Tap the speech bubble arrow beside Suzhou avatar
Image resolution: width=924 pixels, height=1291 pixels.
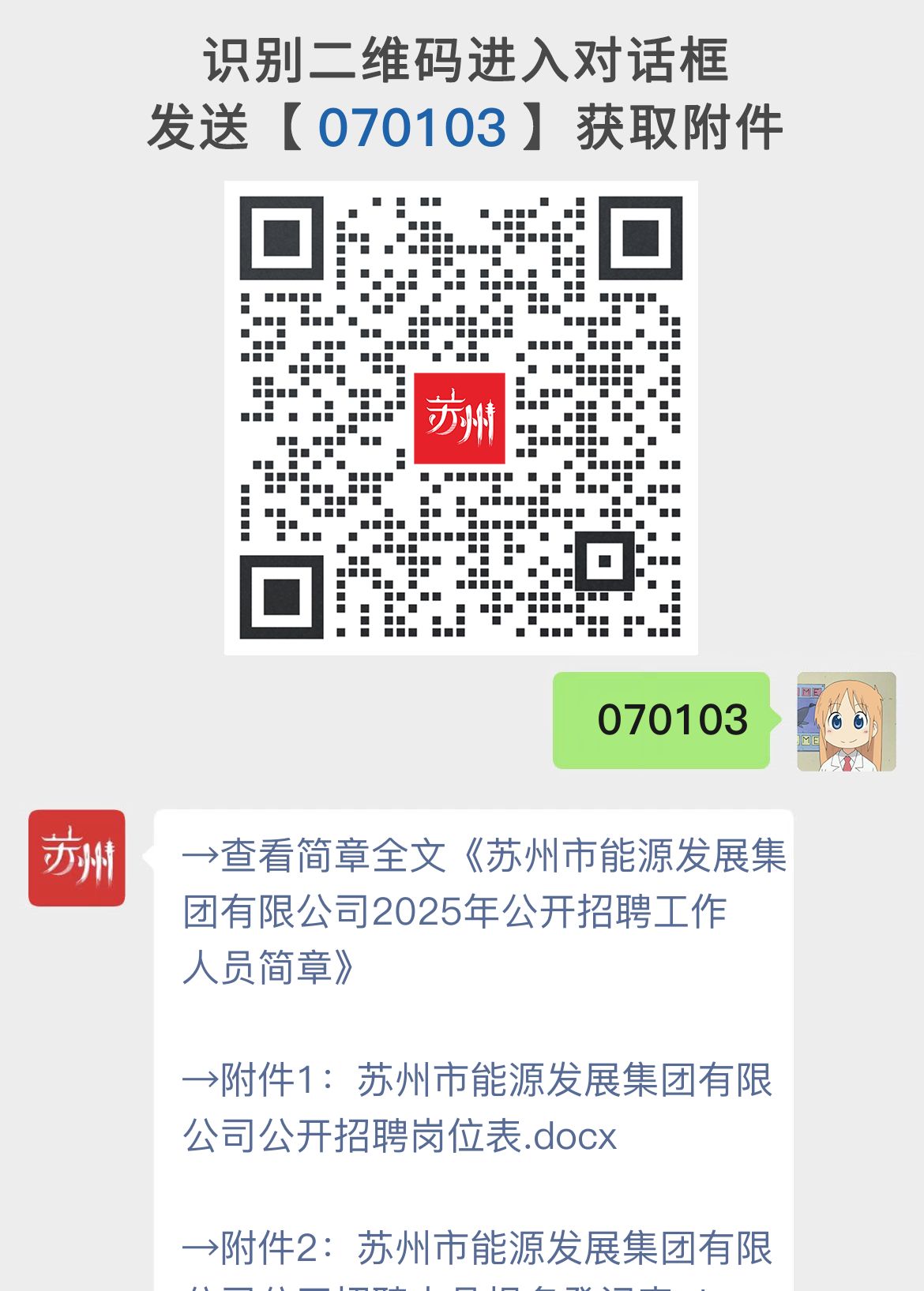146,857
